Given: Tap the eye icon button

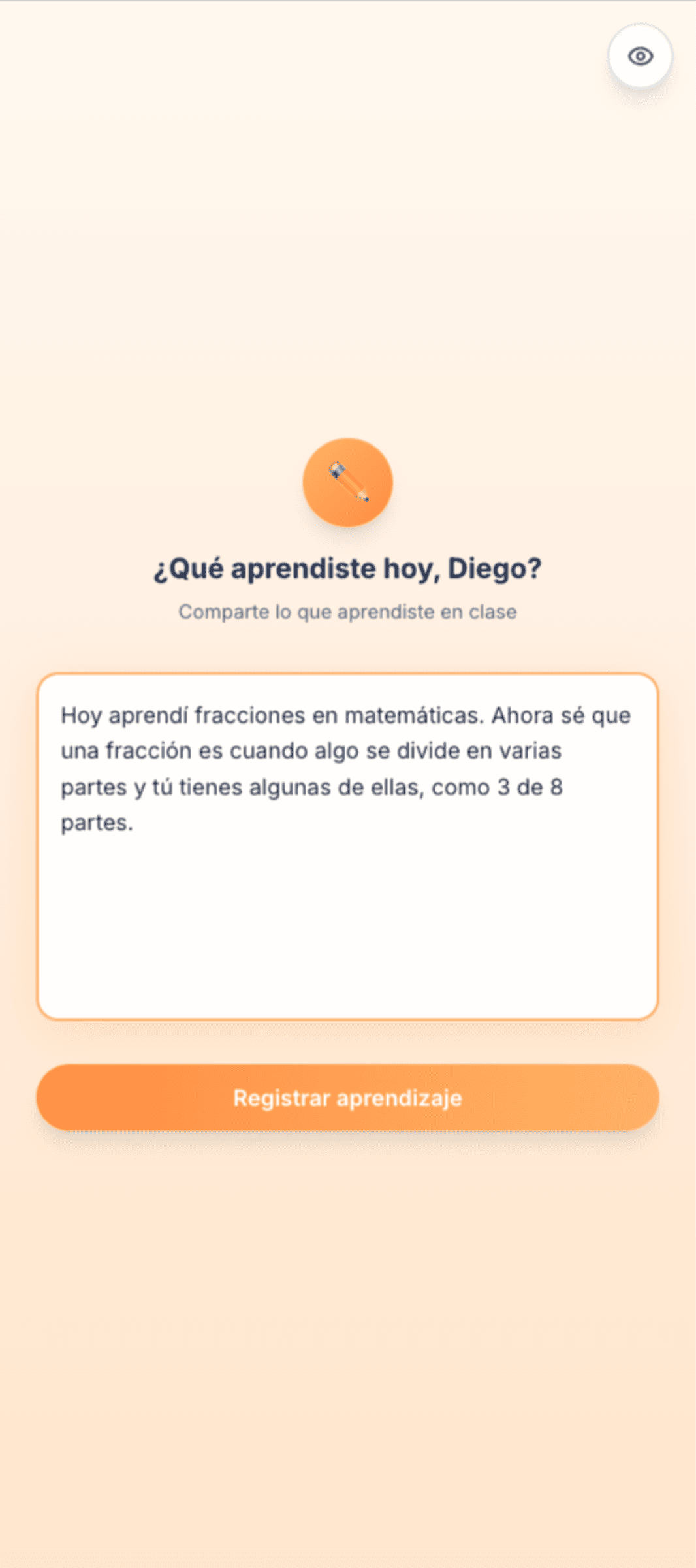Looking at the screenshot, I should pos(640,56).
